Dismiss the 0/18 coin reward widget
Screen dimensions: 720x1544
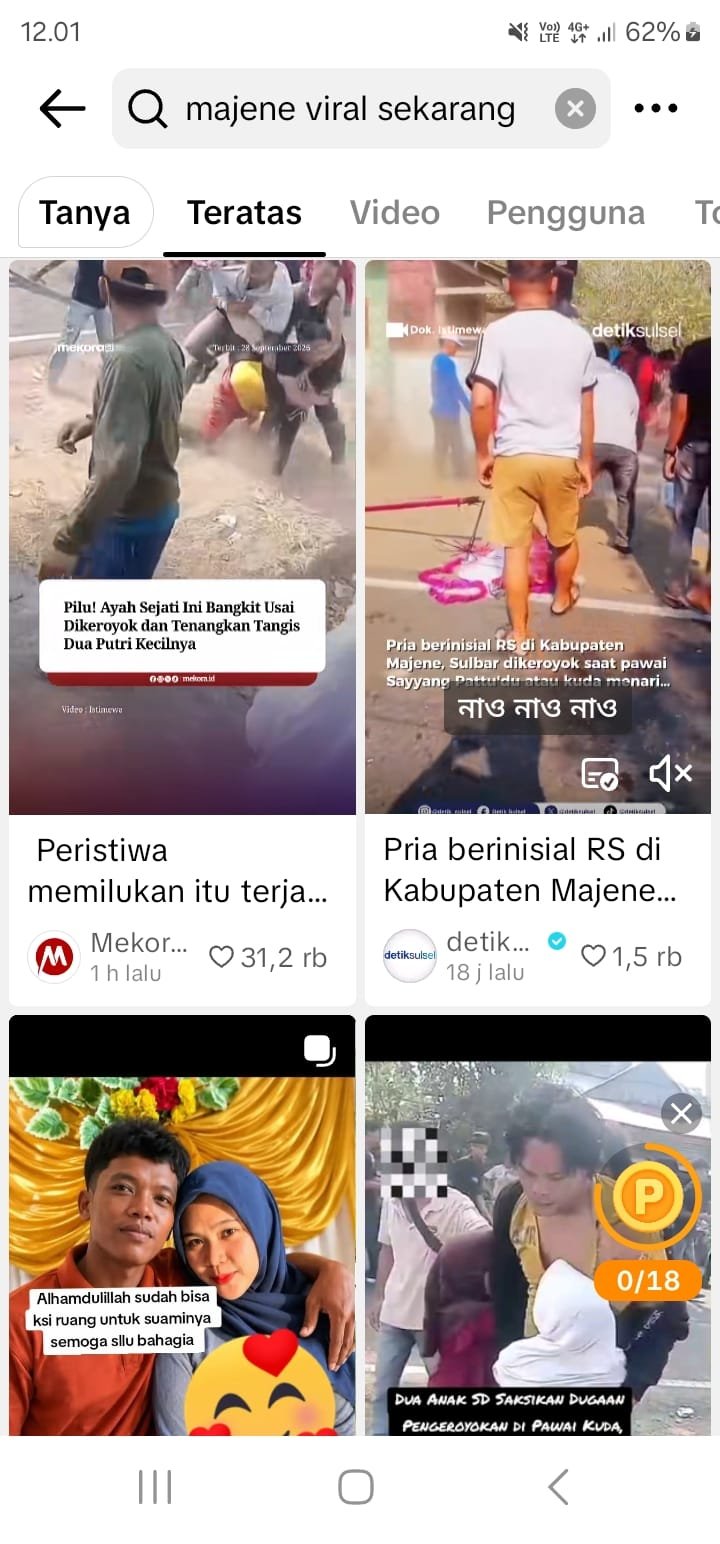coord(682,1113)
